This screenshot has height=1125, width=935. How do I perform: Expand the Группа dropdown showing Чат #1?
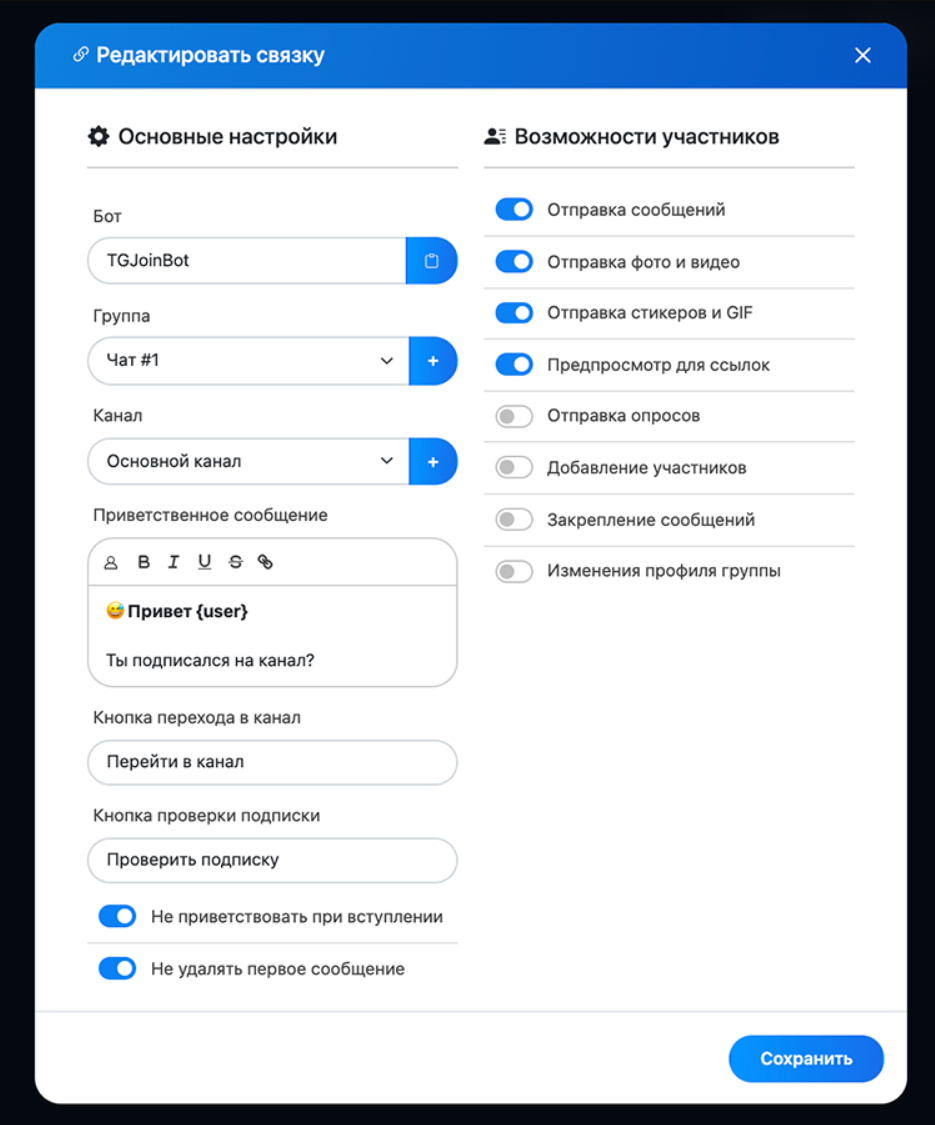coord(248,361)
